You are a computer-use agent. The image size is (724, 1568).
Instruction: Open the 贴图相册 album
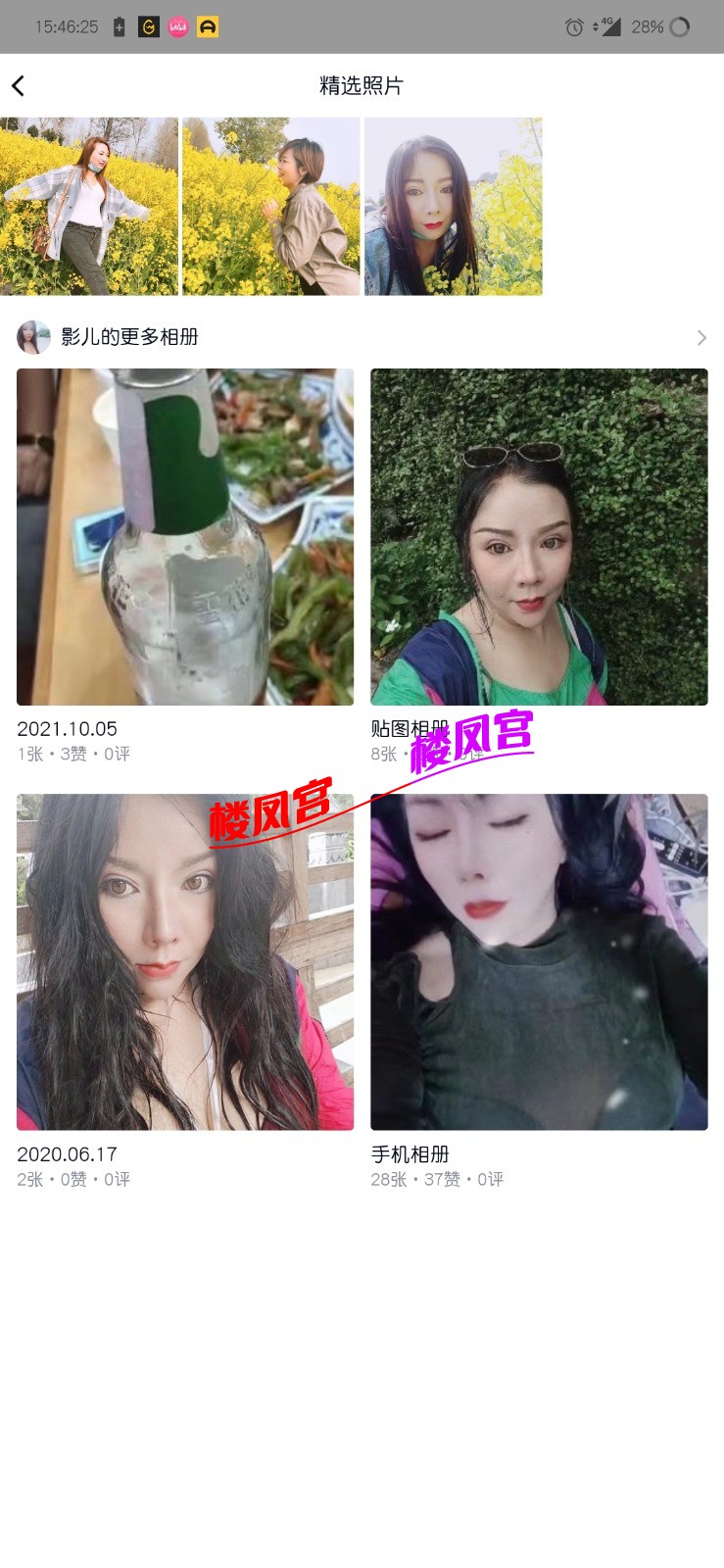point(539,537)
